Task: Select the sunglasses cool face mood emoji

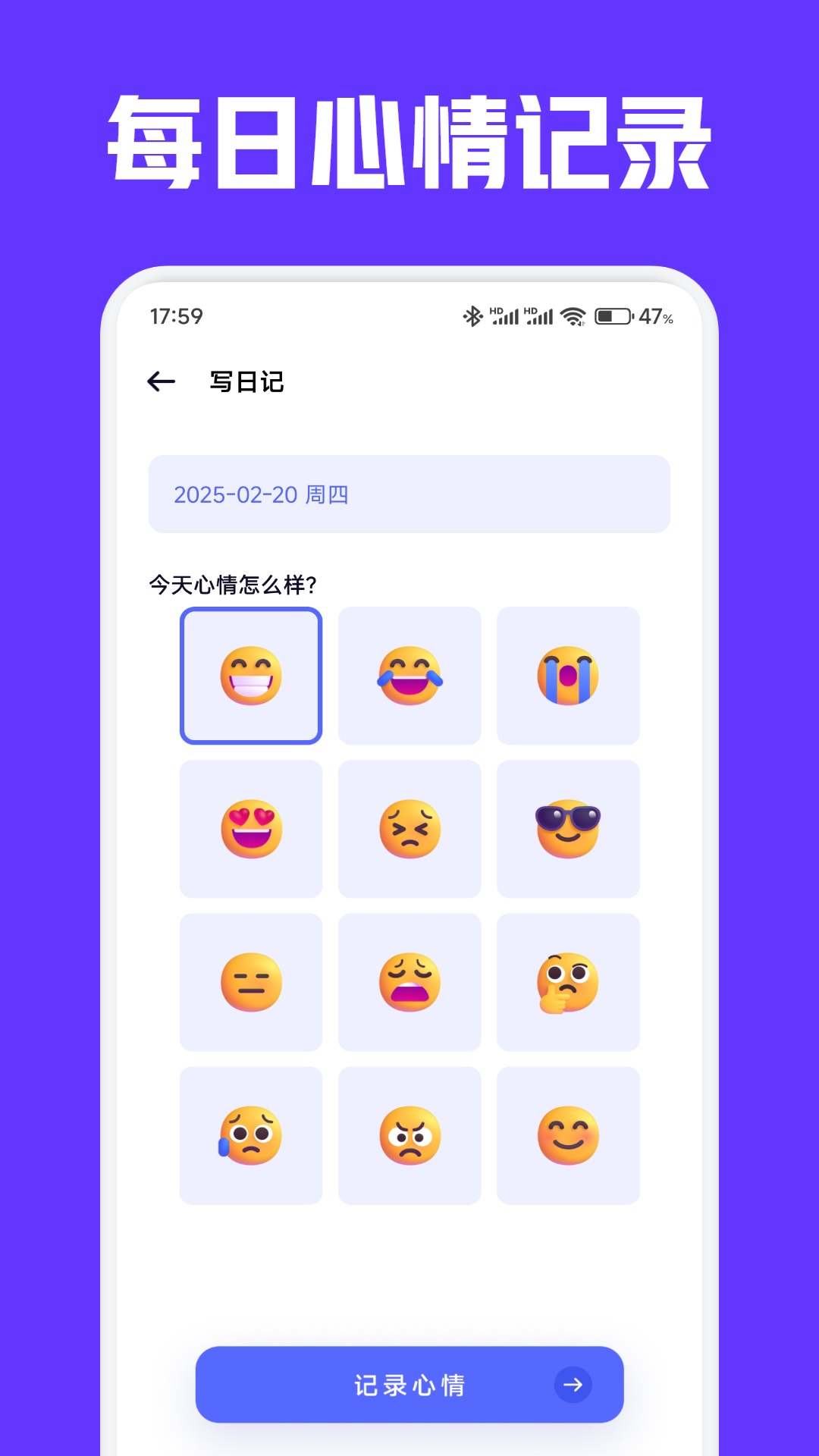Action: click(x=569, y=830)
